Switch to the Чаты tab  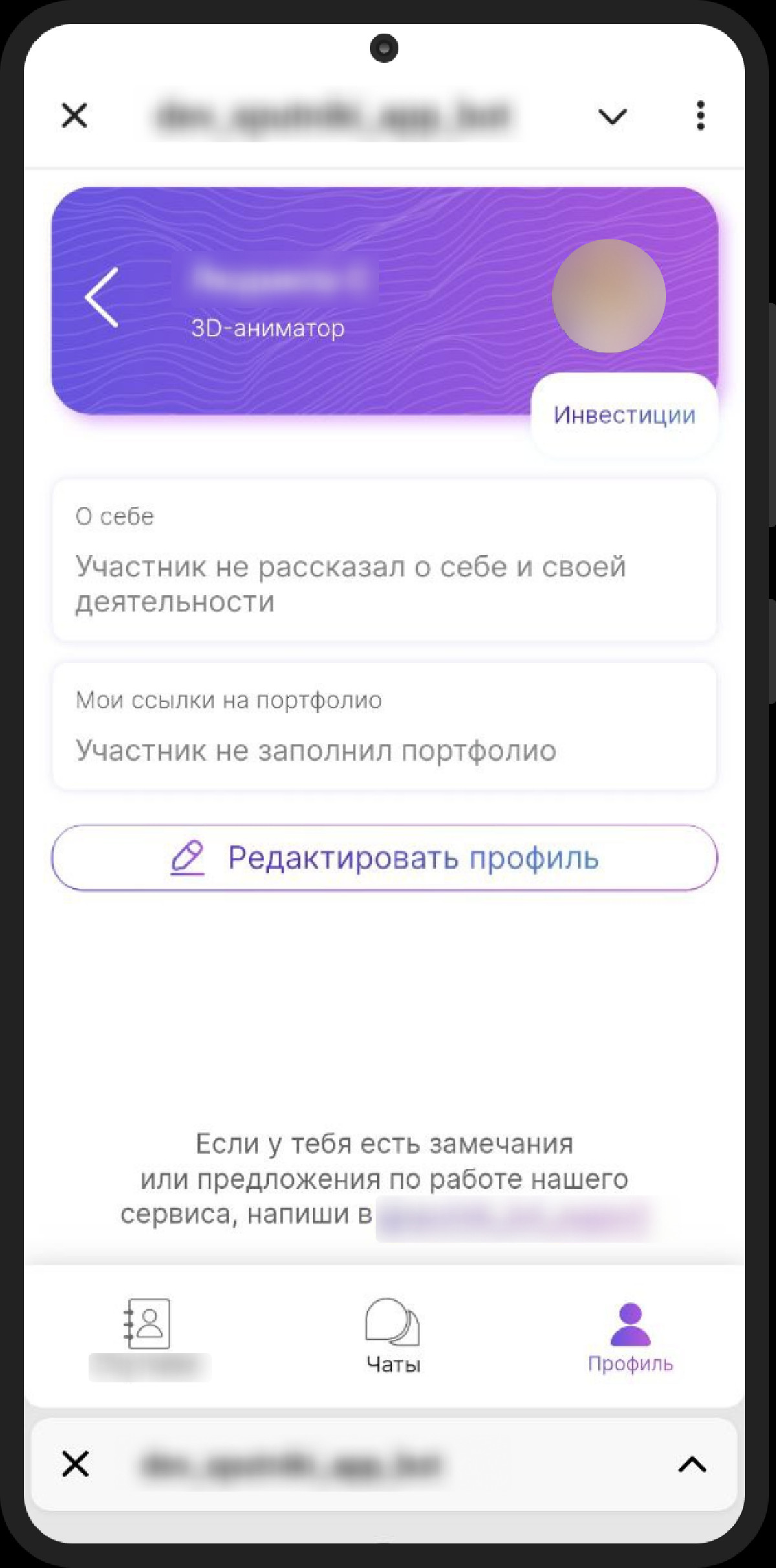393,1335
